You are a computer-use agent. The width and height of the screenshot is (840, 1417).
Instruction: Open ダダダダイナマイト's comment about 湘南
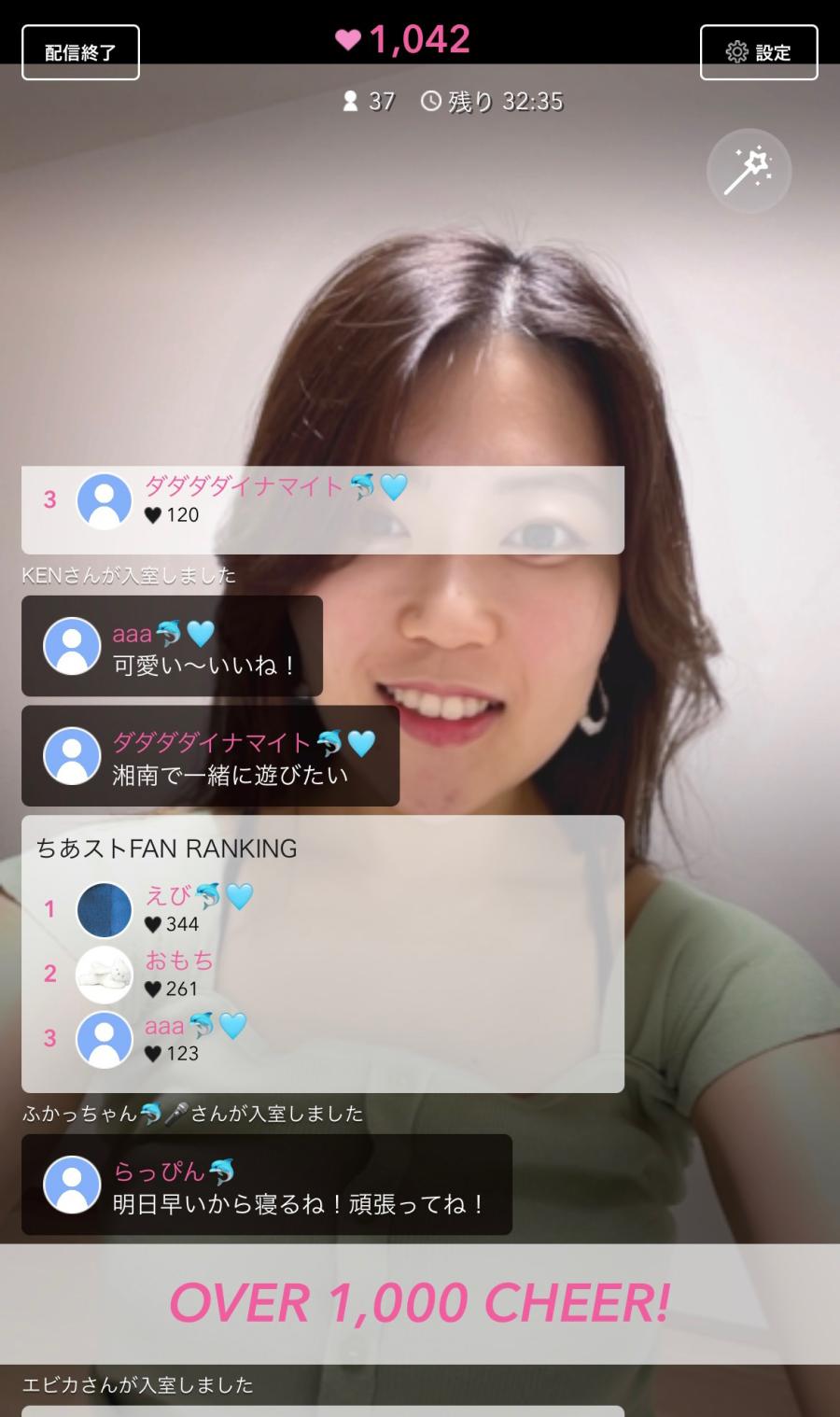coord(230,774)
